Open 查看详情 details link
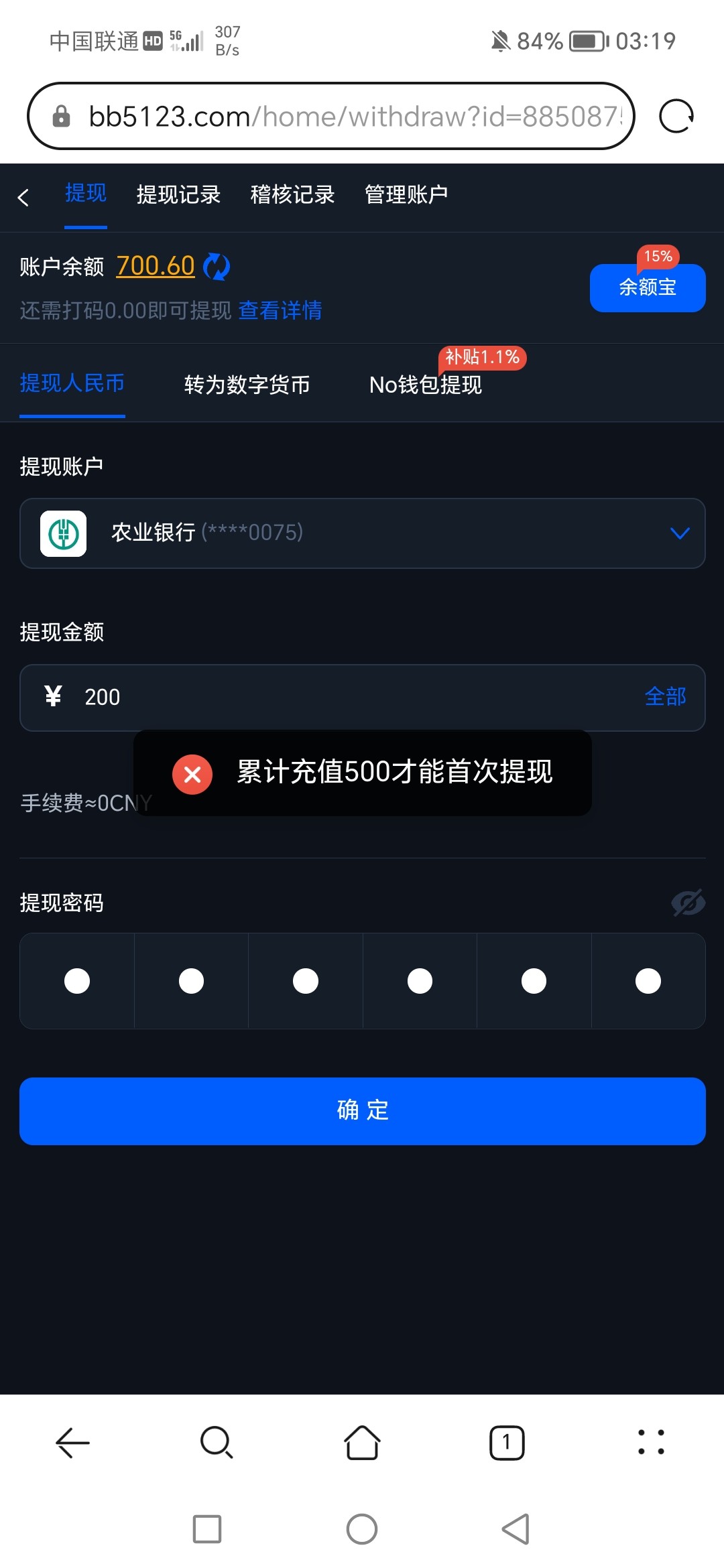The width and height of the screenshot is (724, 1568). pyautogui.click(x=280, y=310)
